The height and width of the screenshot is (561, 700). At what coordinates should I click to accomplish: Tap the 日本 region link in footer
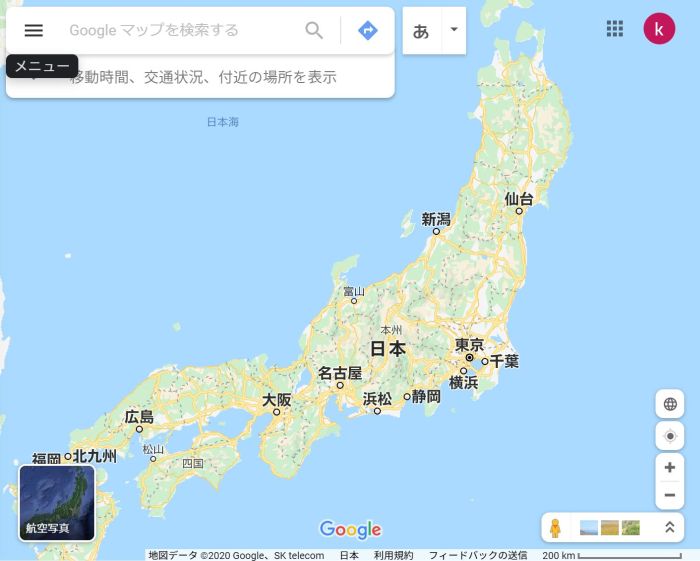pyautogui.click(x=349, y=555)
